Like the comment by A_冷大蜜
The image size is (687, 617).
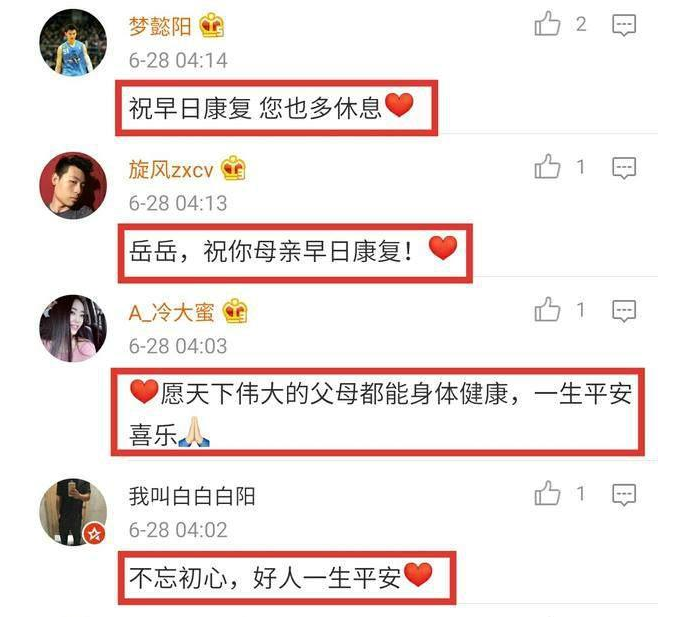(x=547, y=310)
